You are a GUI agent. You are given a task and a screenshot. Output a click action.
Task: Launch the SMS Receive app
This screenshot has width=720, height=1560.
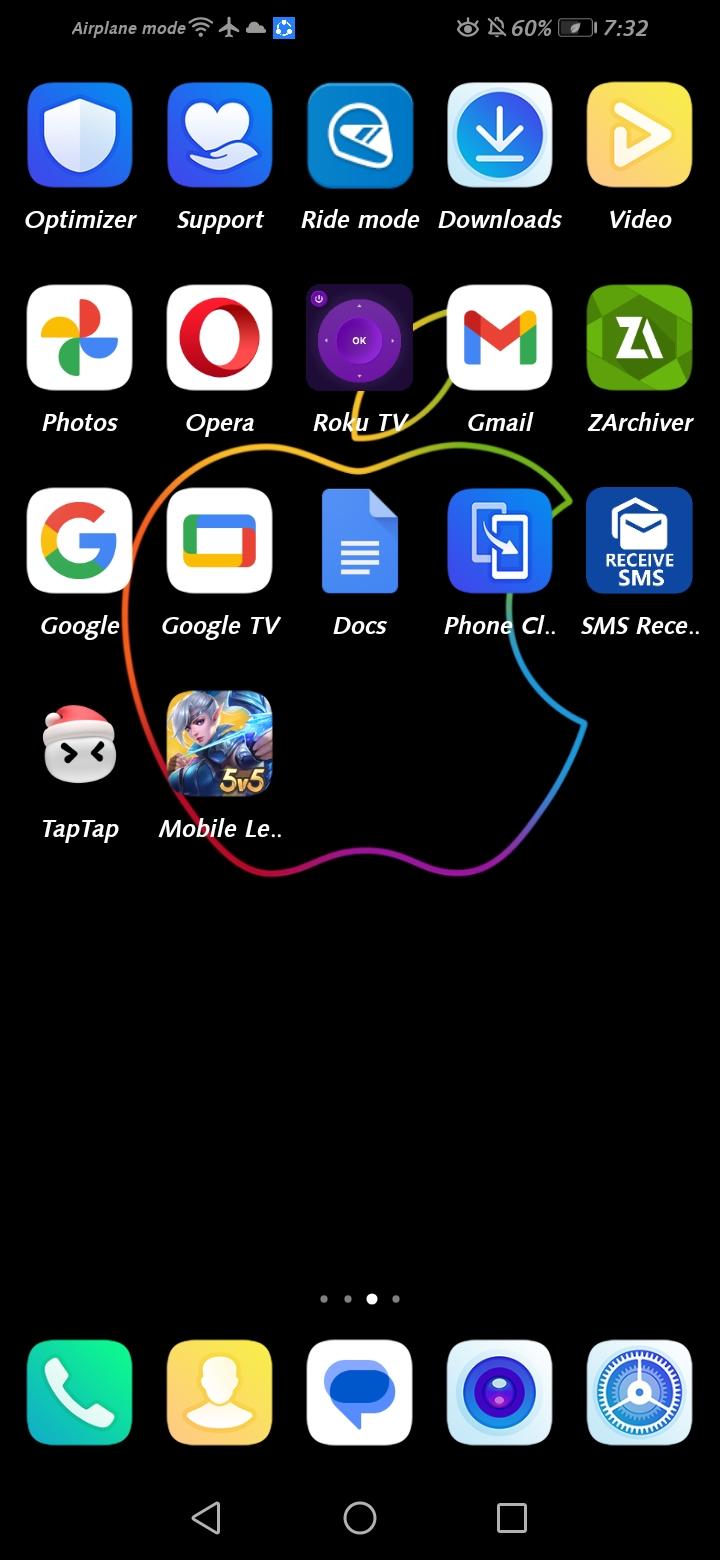coord(639,540)
